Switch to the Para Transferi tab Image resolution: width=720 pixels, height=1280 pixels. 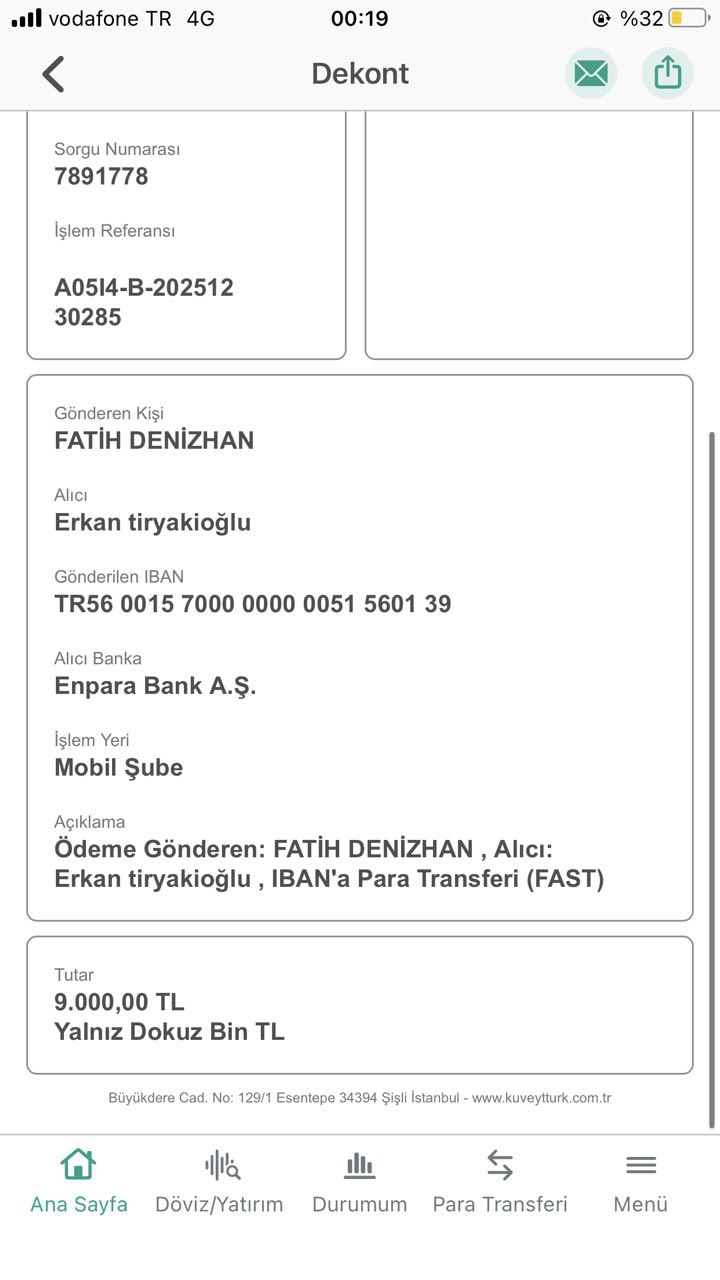(x=500, y=1181)
